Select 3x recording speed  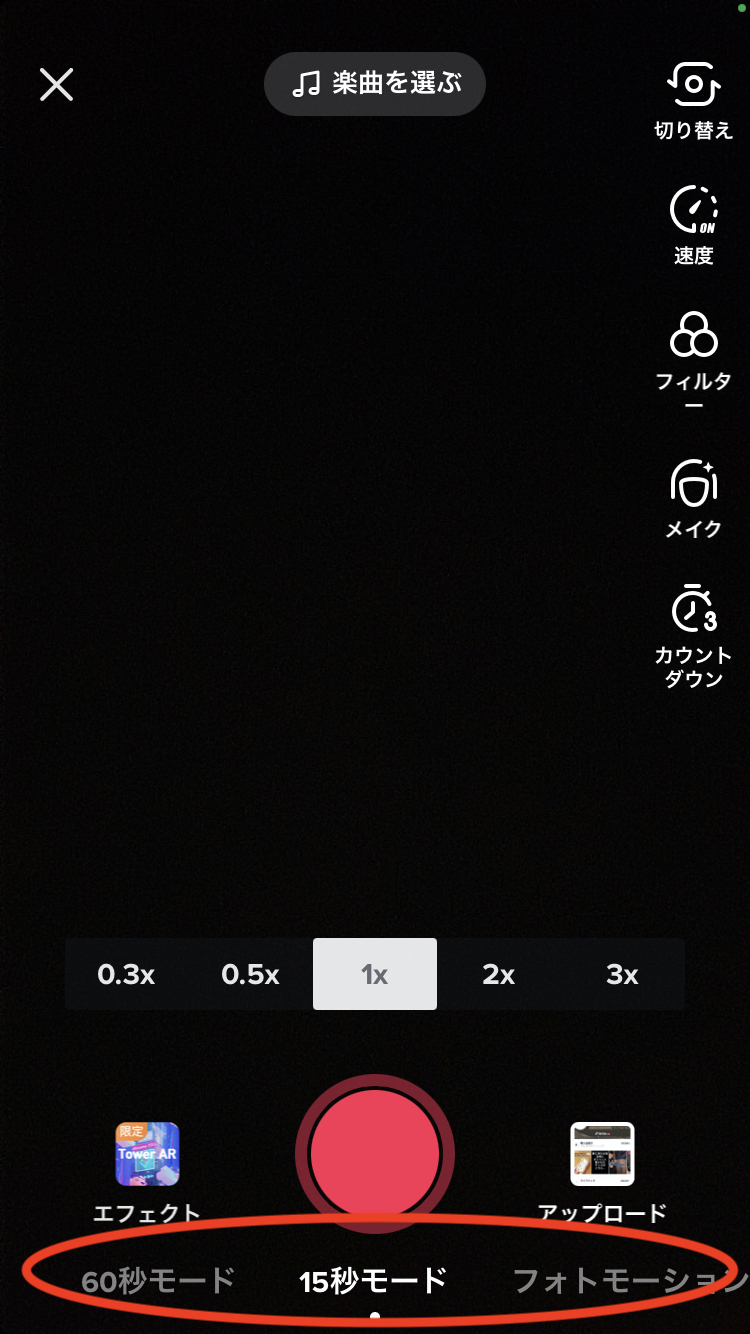pyautogui.click(x=622, y=974)
